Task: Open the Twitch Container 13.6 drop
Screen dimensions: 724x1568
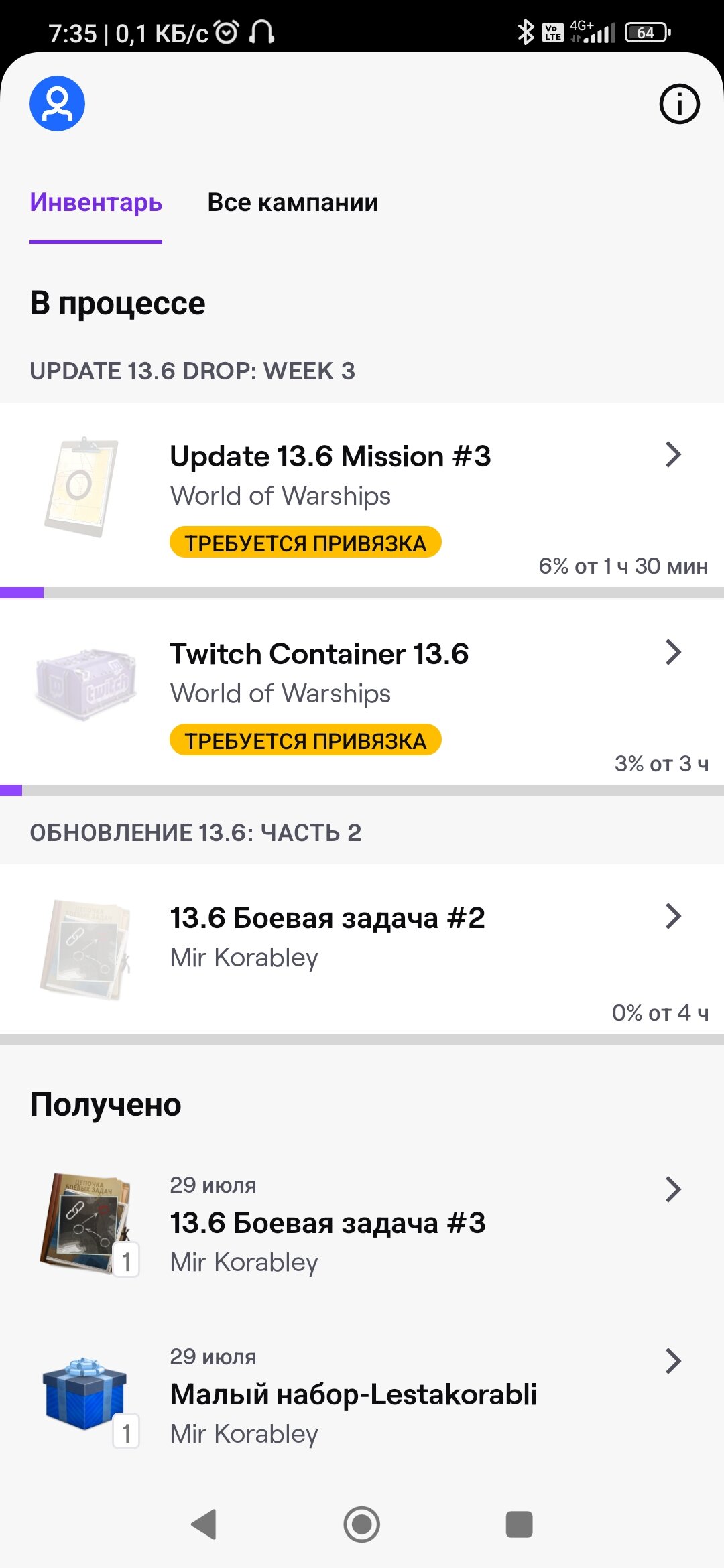Action: (362, 692)
